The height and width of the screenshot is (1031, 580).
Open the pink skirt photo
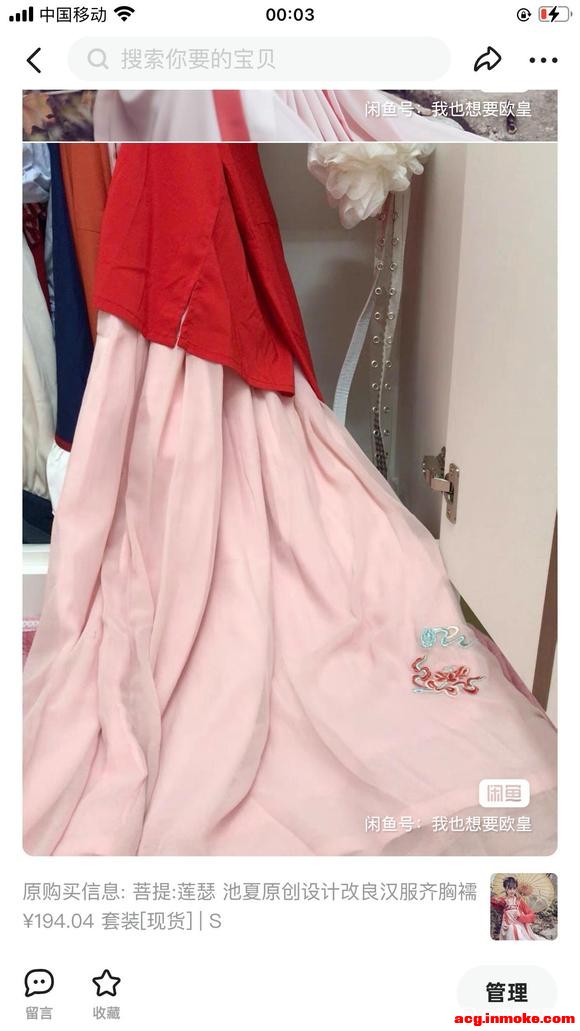290,499
